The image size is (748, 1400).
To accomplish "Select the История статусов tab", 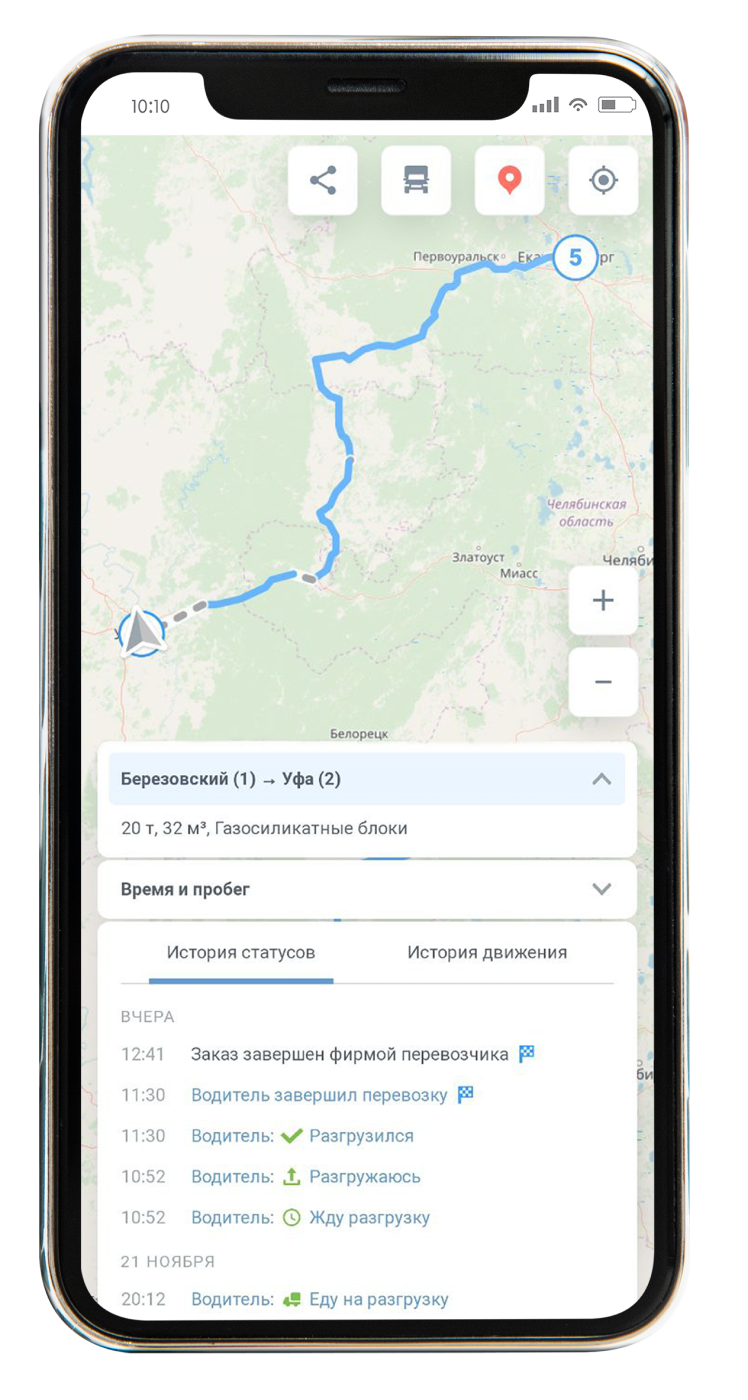I will tap(241, 952).
